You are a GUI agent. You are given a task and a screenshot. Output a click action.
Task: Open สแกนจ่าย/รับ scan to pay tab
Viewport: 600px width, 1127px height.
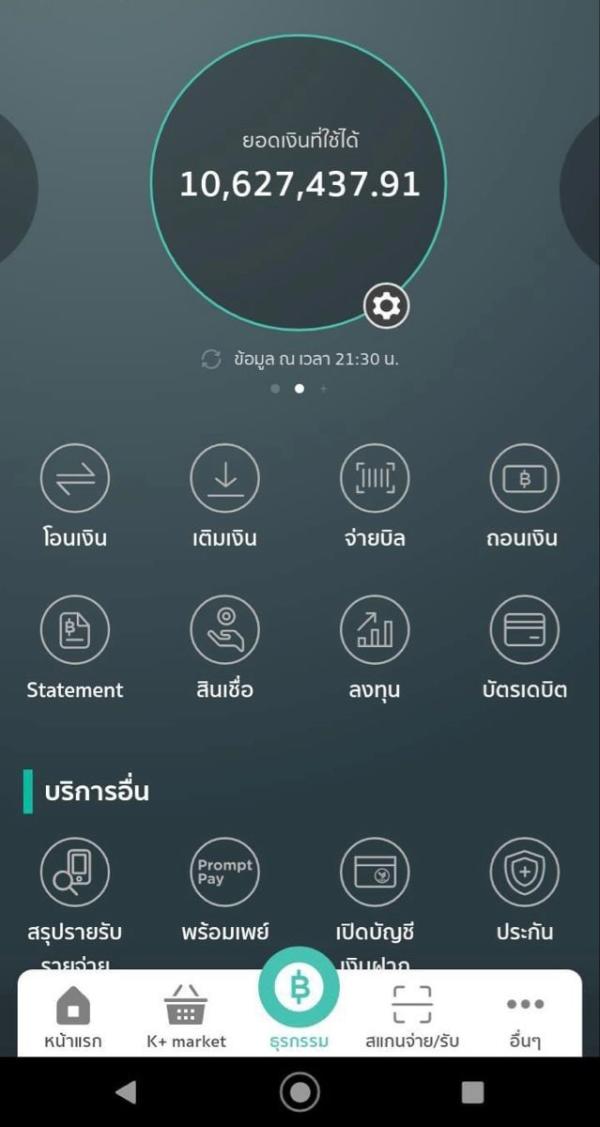(411, 1015)
